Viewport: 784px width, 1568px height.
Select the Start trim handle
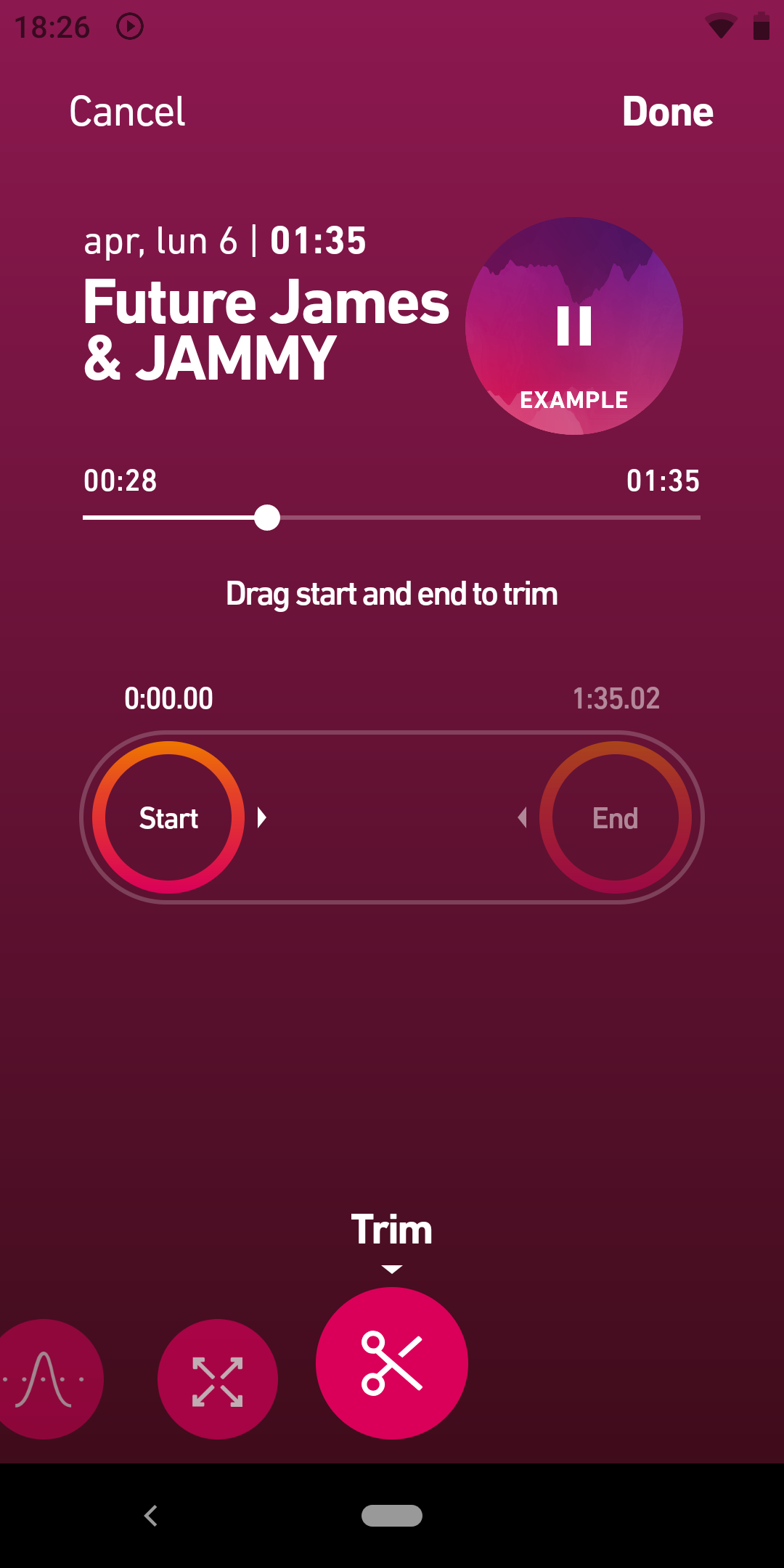point(168,817)
